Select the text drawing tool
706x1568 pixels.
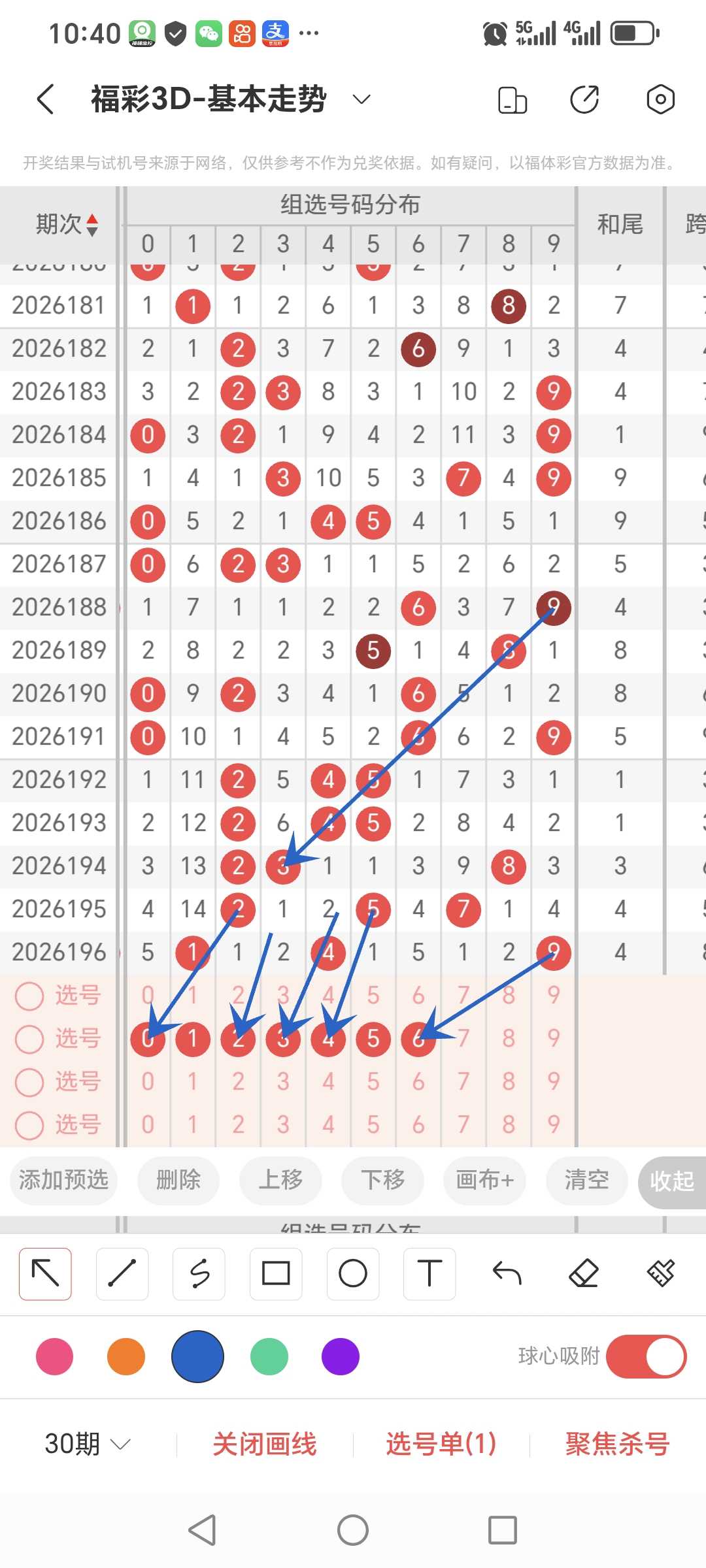pos(429,1273)
